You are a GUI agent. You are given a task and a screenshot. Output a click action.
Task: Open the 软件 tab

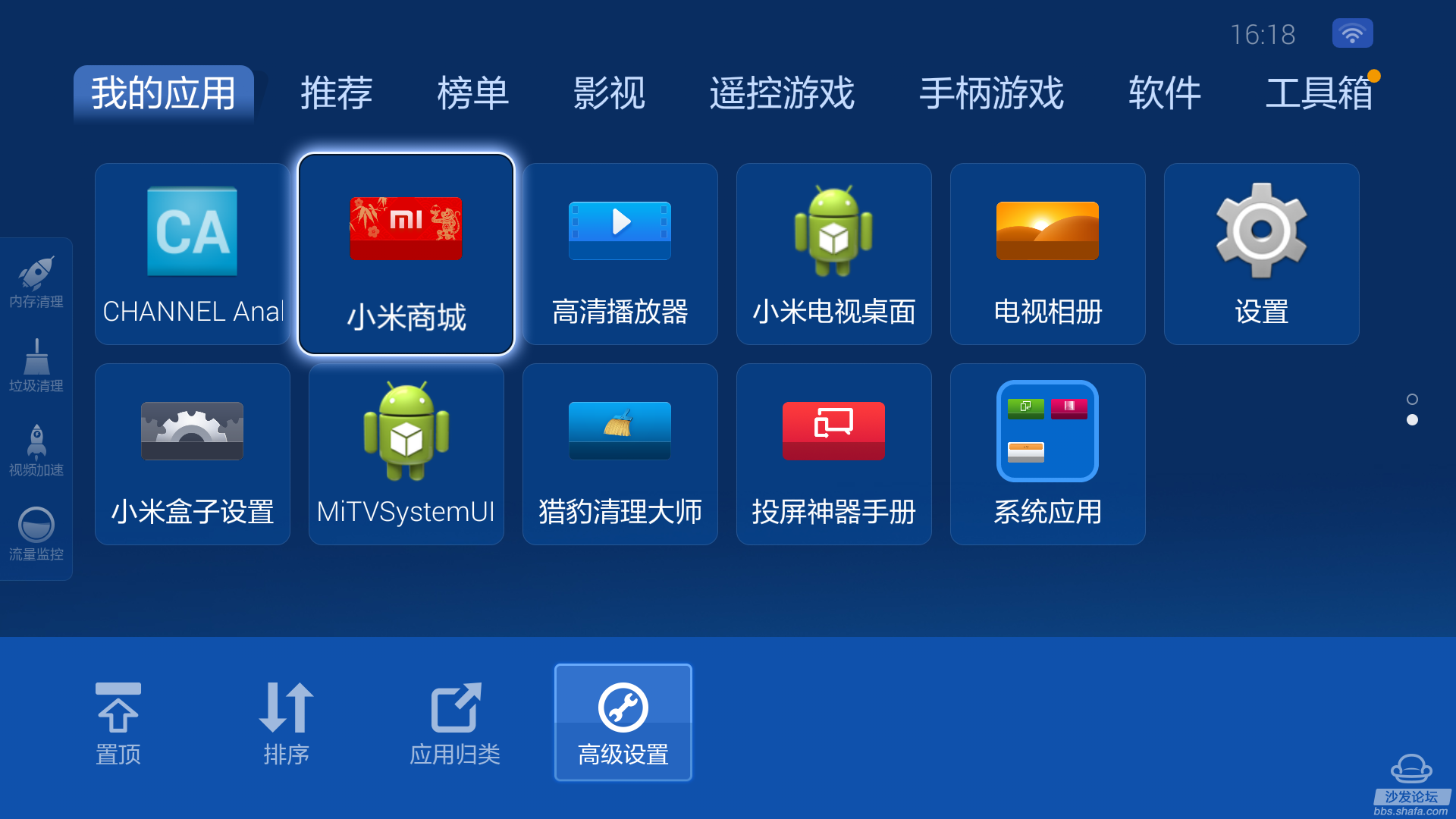(1164, 93)
